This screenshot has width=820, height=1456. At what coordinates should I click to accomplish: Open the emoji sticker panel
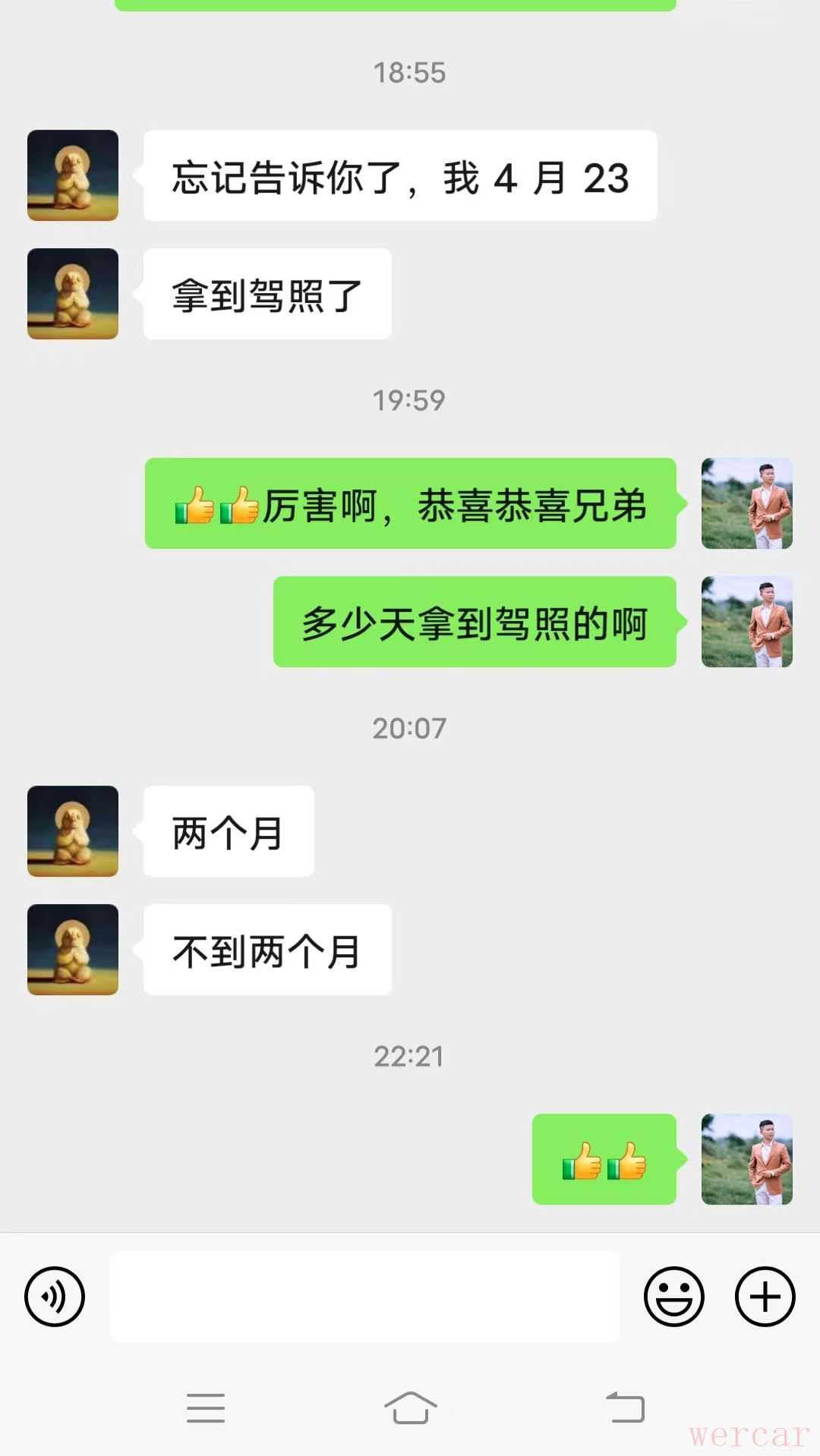coord(673,1296)
